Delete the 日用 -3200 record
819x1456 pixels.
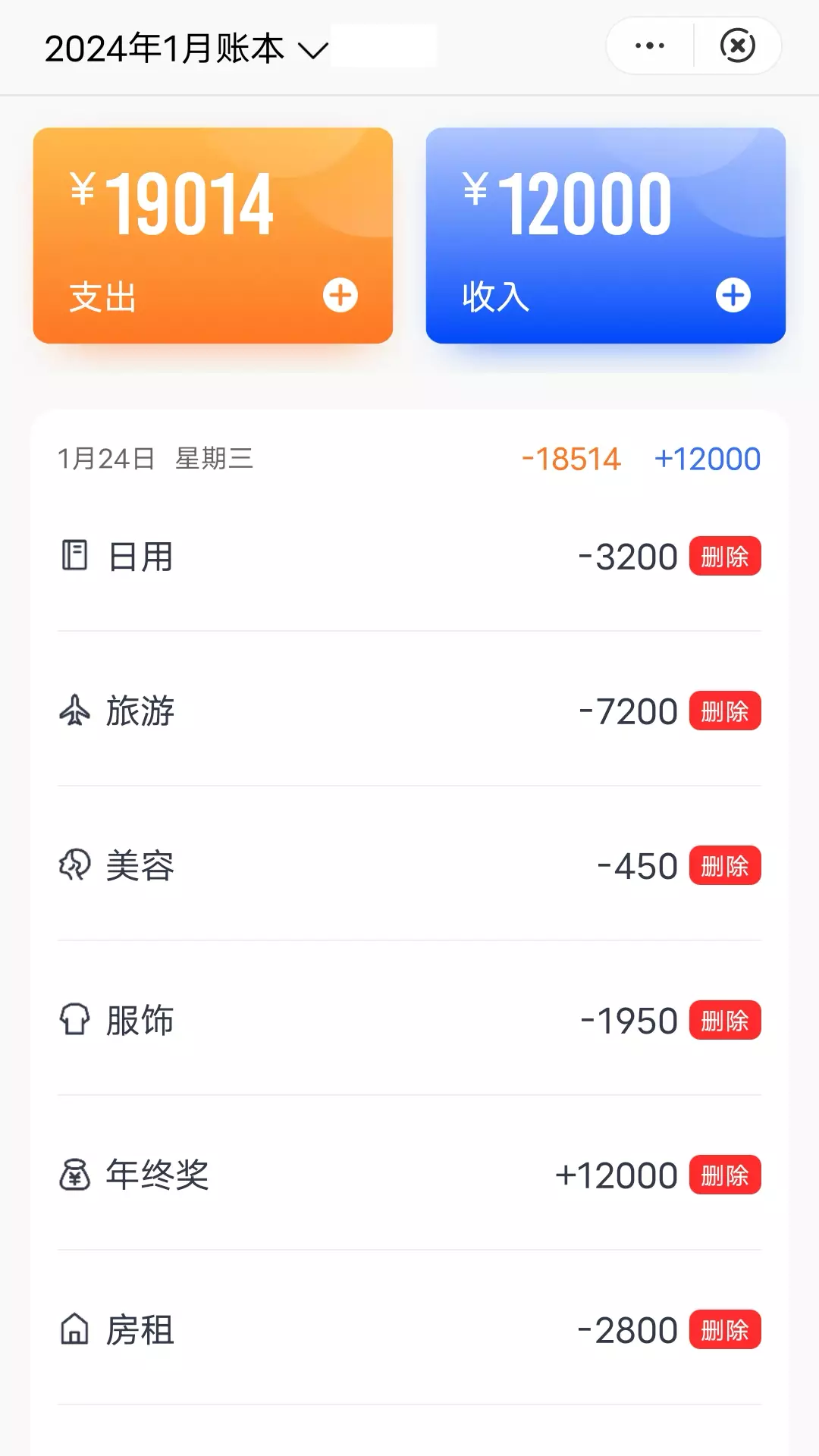725,557
